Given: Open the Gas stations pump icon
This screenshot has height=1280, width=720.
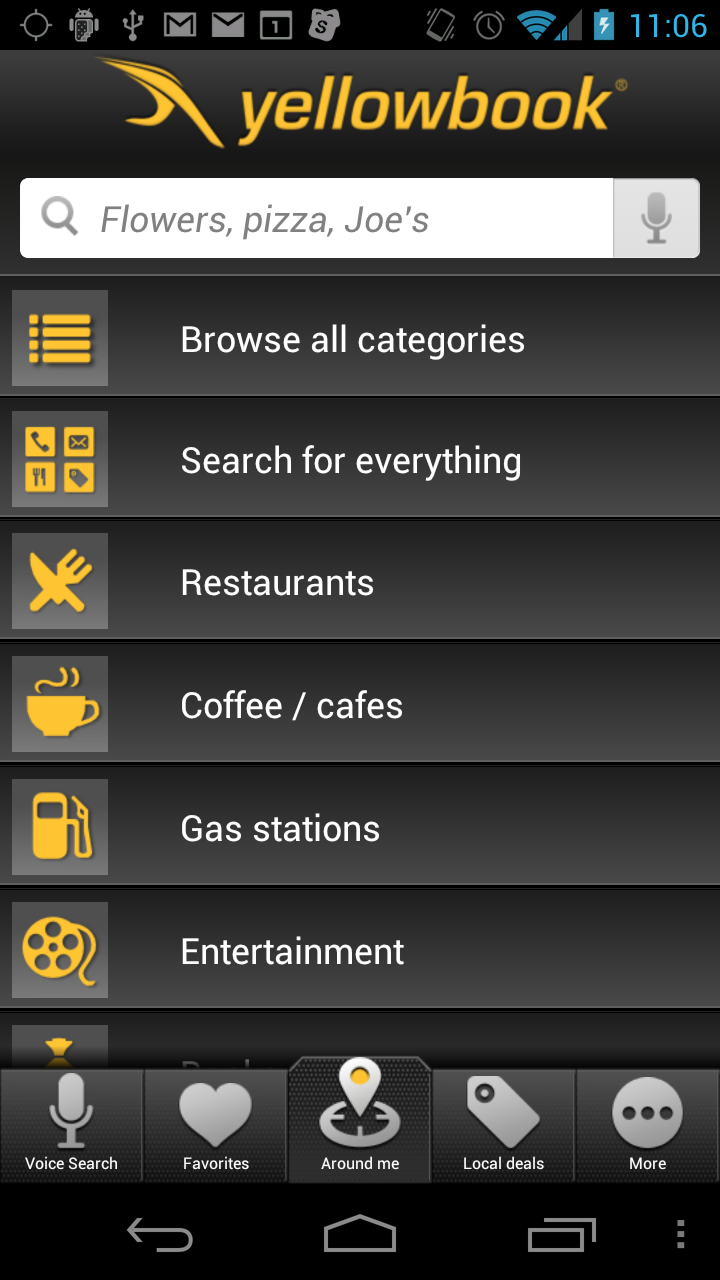Looking at the screenshot, I should (59, 827).
